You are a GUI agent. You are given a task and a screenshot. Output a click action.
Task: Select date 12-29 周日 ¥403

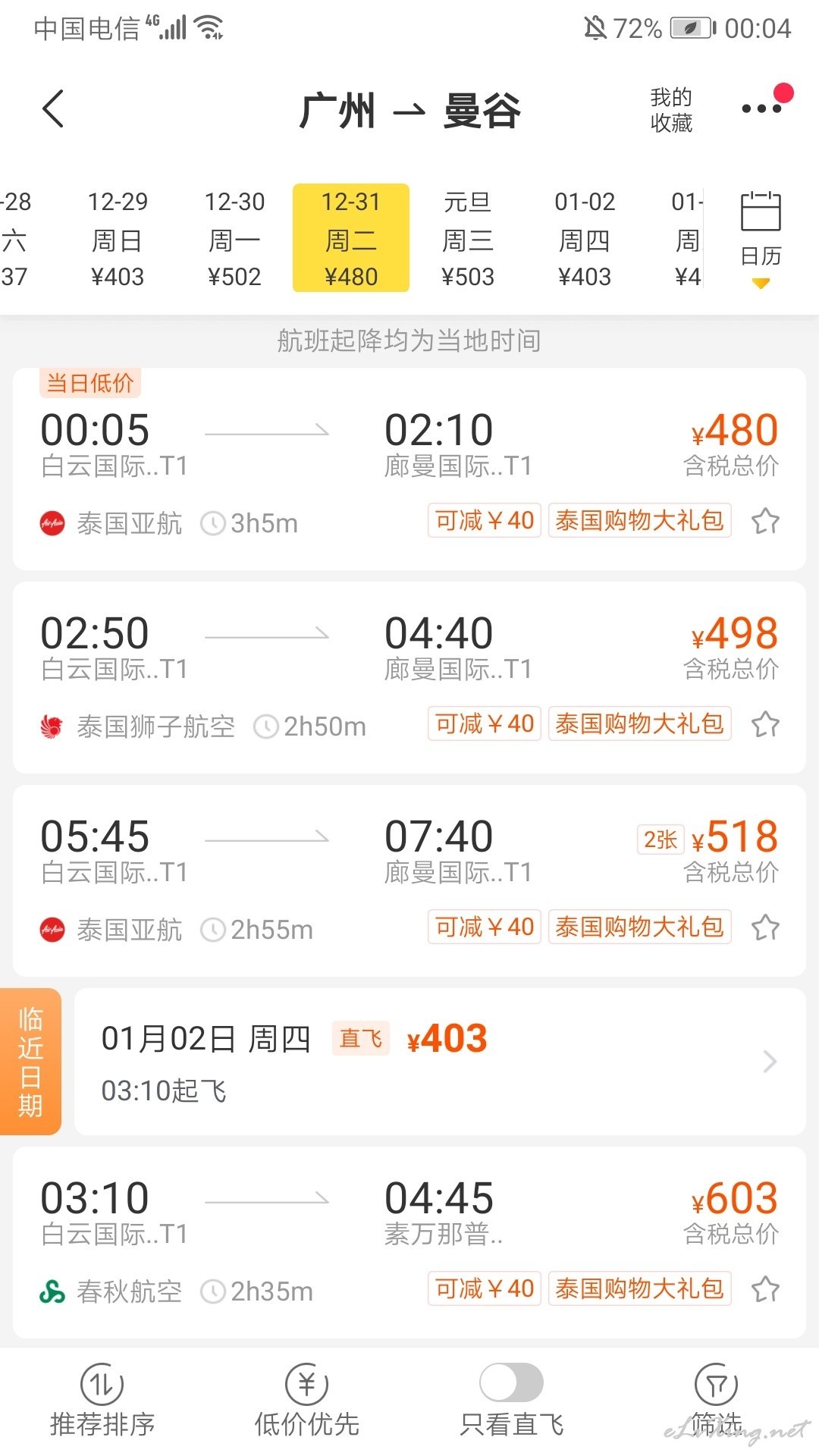(x=118, y=238)
